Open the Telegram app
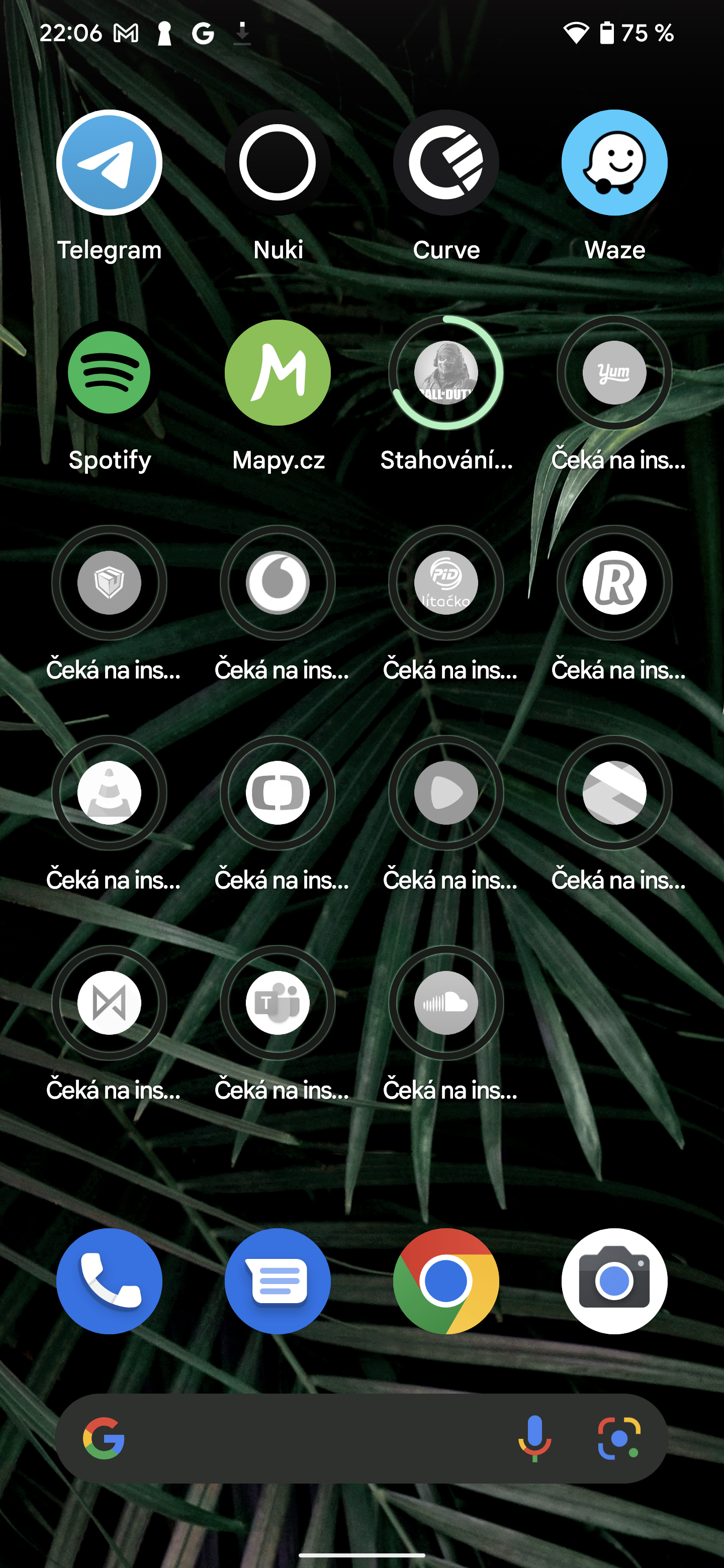724x1568 pixels. tap(109, 163)
